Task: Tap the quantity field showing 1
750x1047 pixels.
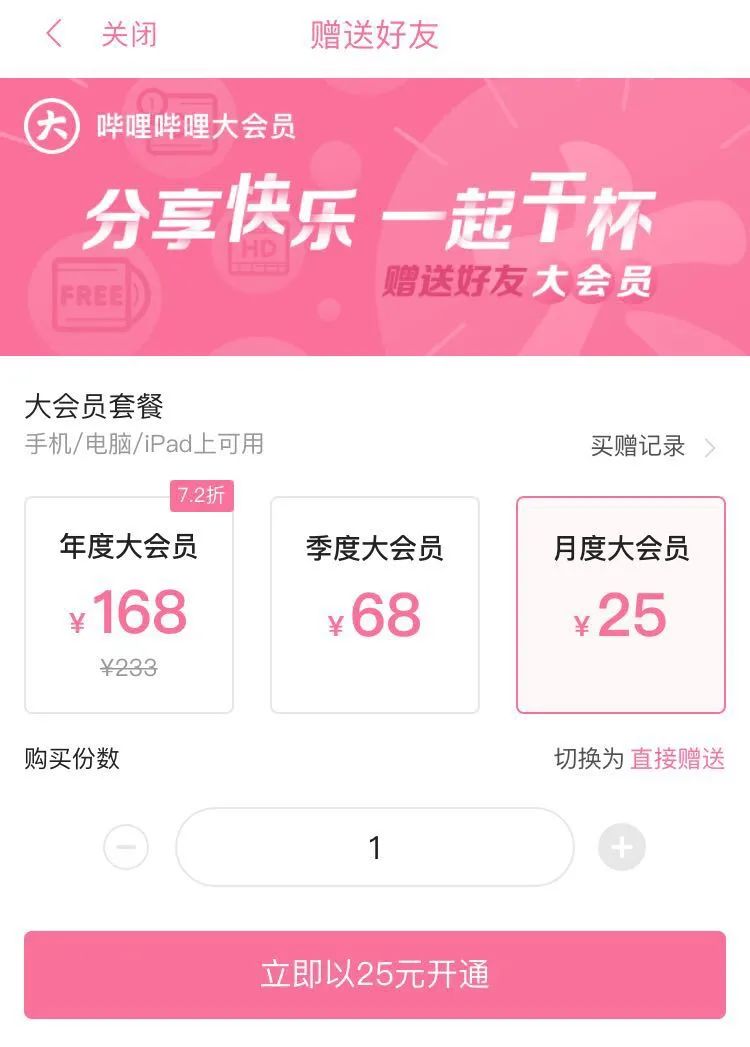Action: point(375,848)
